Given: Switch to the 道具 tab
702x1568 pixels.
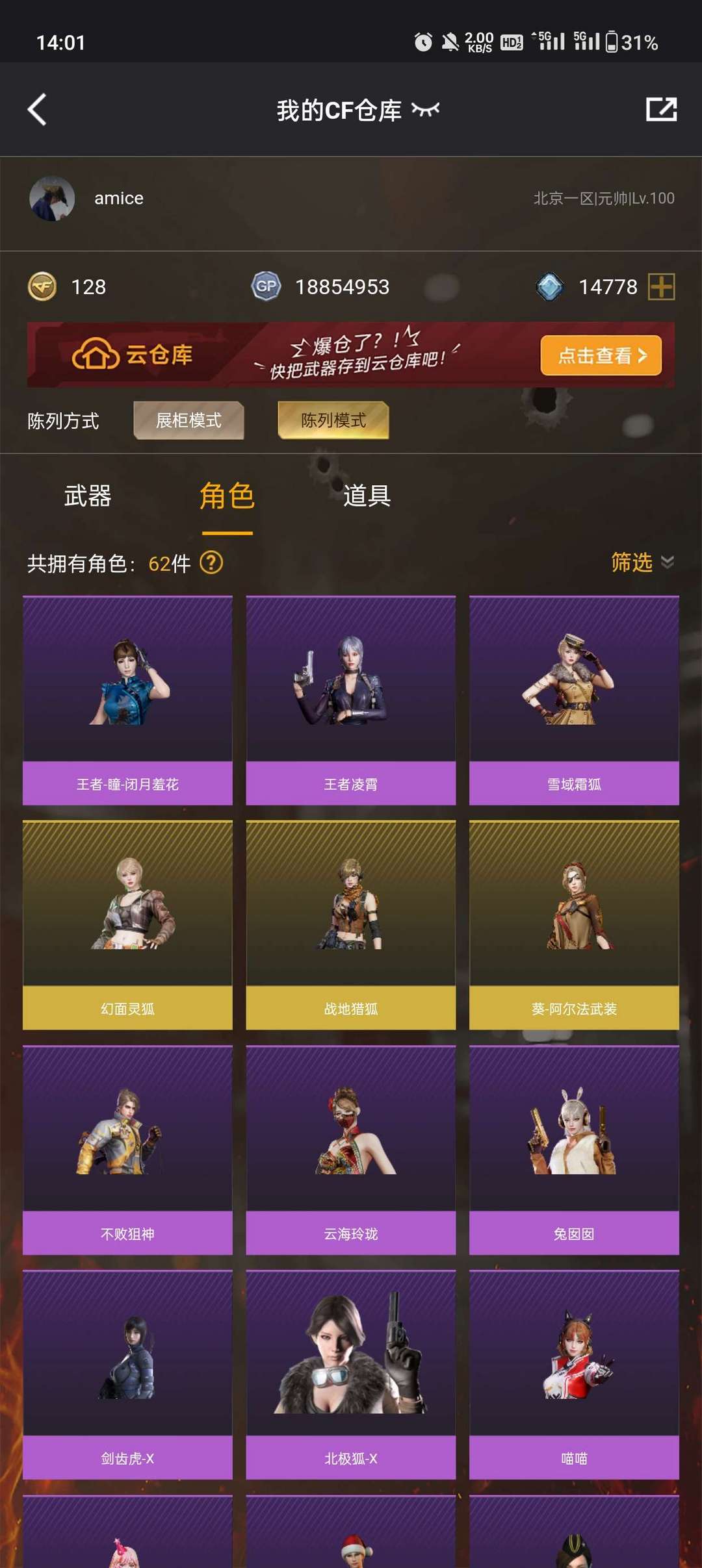Looking at the screenshot, I should pos(366,497).
